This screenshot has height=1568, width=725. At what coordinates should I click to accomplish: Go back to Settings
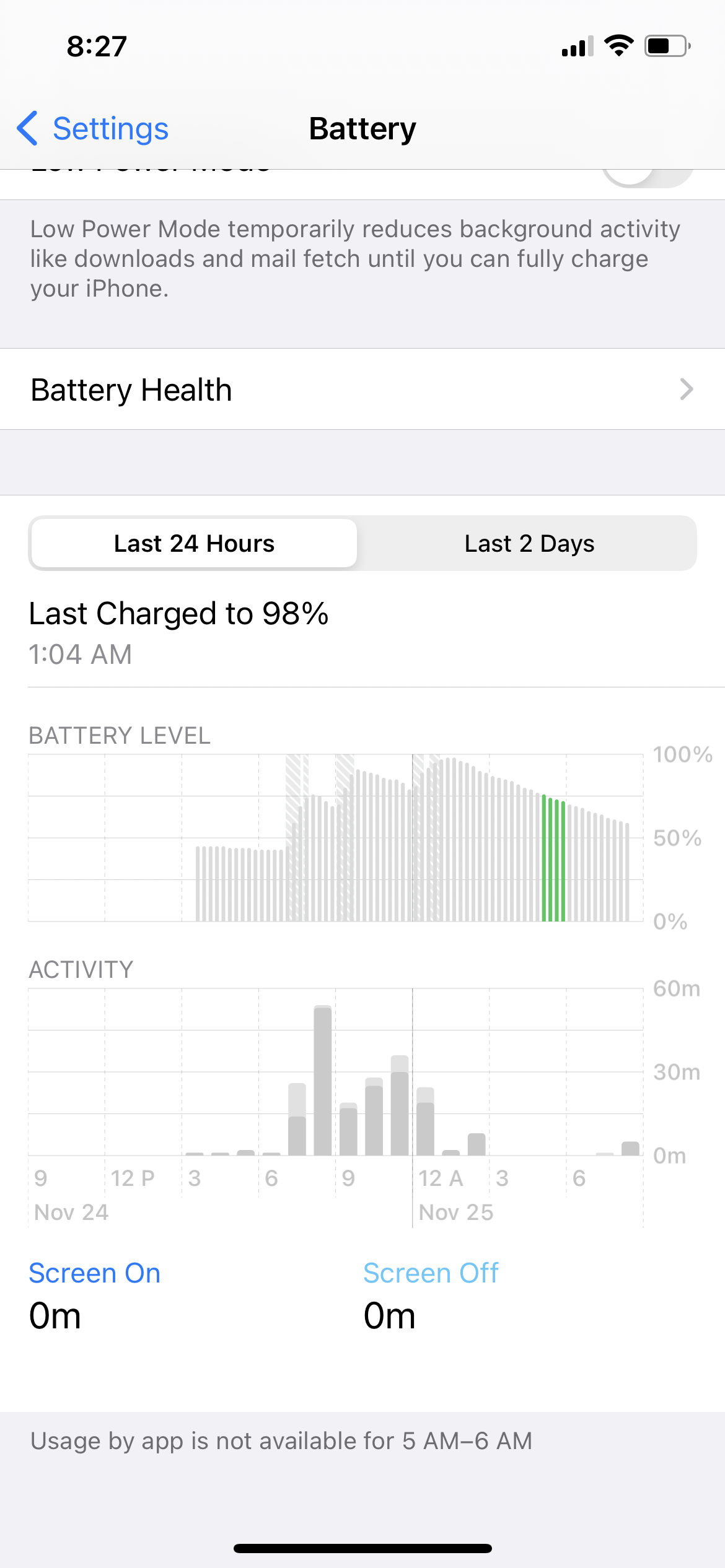click(93, 129)
